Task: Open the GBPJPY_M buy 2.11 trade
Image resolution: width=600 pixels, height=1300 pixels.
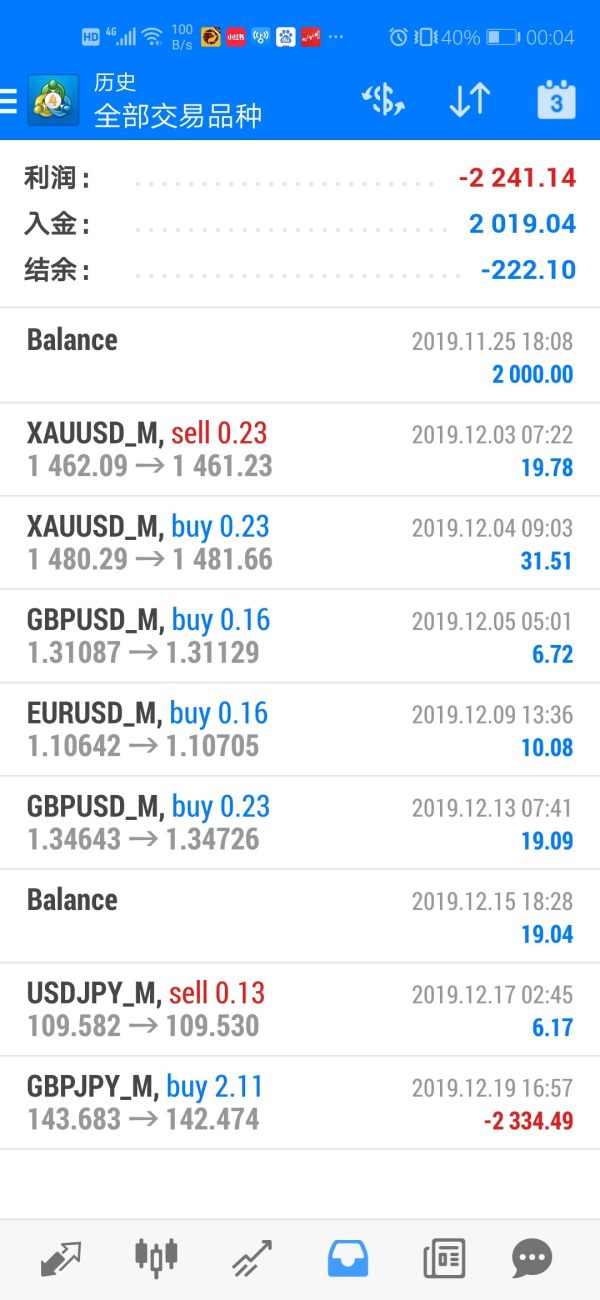Action: (300, 1103)
